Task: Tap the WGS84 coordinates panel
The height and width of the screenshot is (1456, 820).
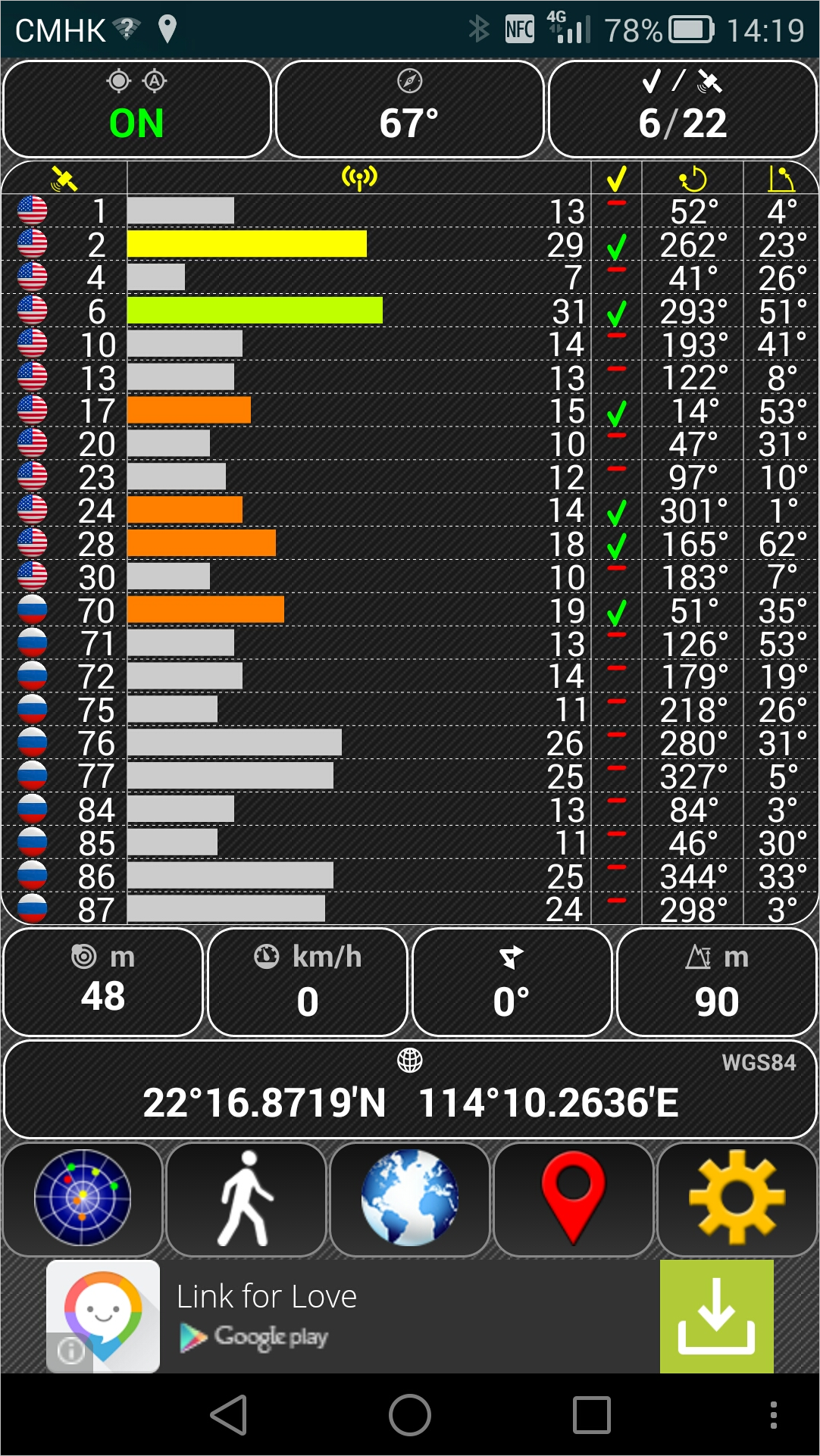Action: pyautogui.click(x=410, y=1089)
